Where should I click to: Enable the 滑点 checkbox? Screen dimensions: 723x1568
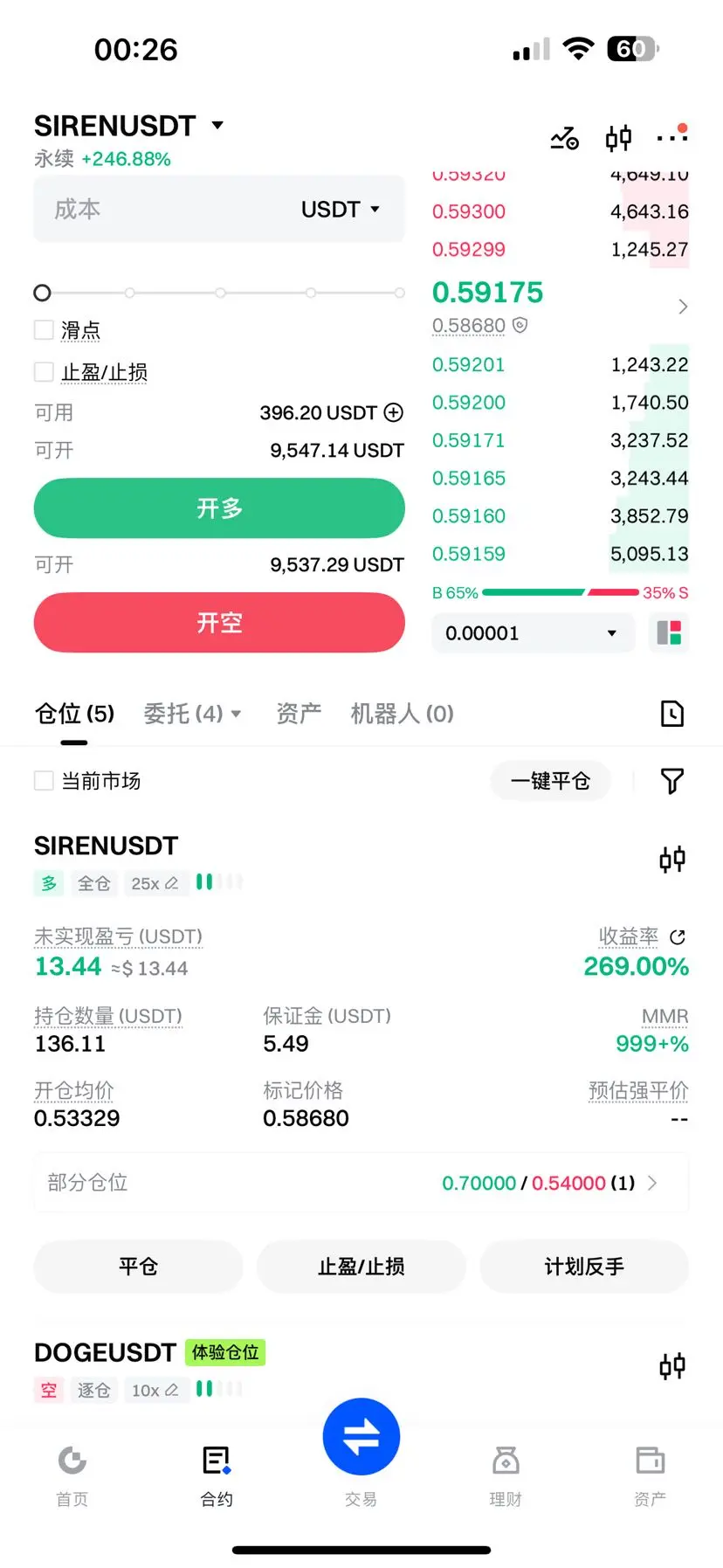coord(44,329)
